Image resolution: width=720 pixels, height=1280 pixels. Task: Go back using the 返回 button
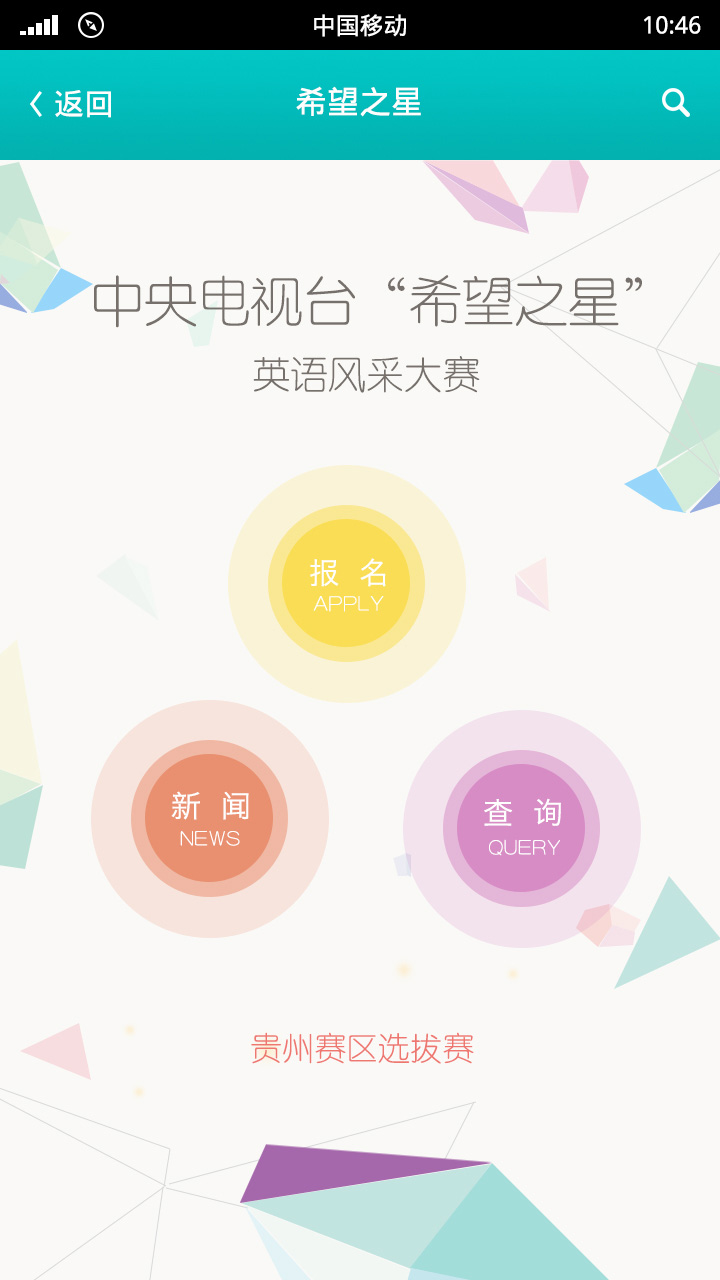pos(70,104)
